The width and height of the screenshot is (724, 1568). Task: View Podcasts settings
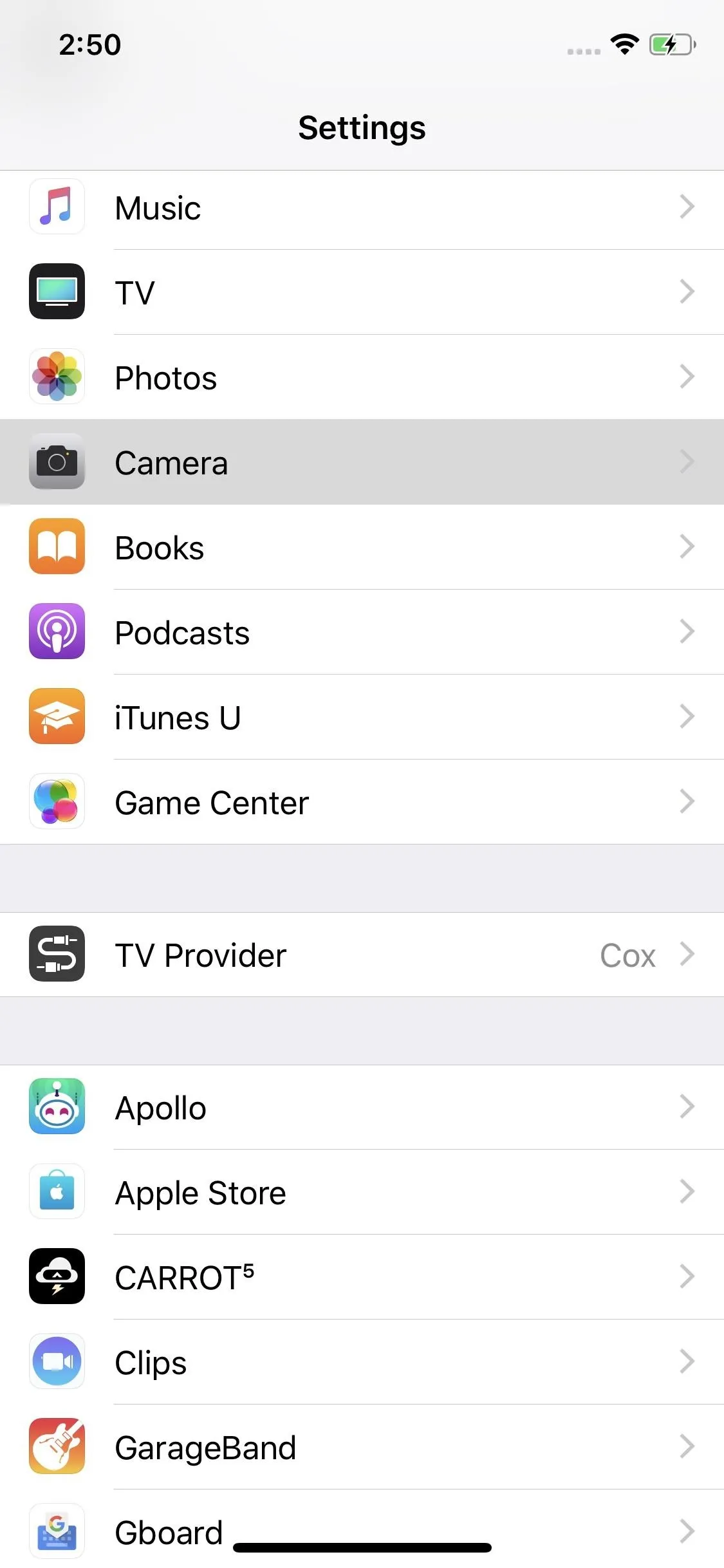tap(362, 633)
